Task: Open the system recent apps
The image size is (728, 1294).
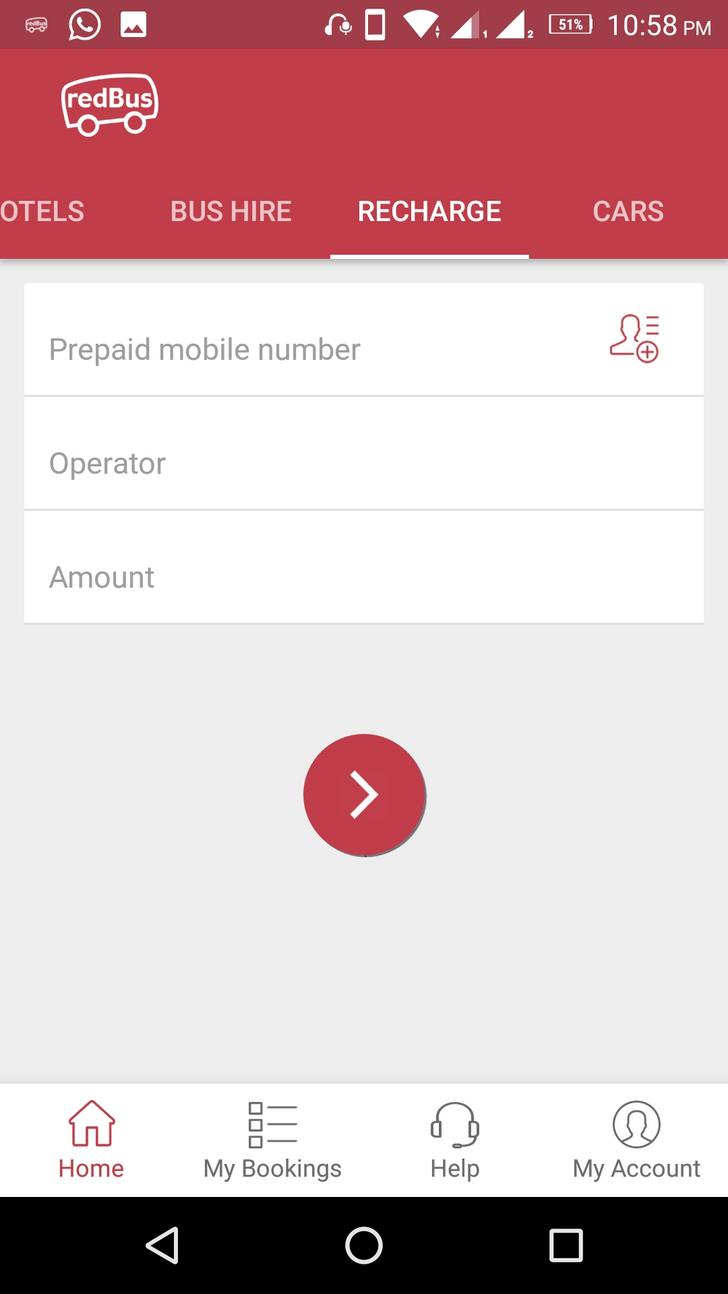Action: pos(566,1245)
